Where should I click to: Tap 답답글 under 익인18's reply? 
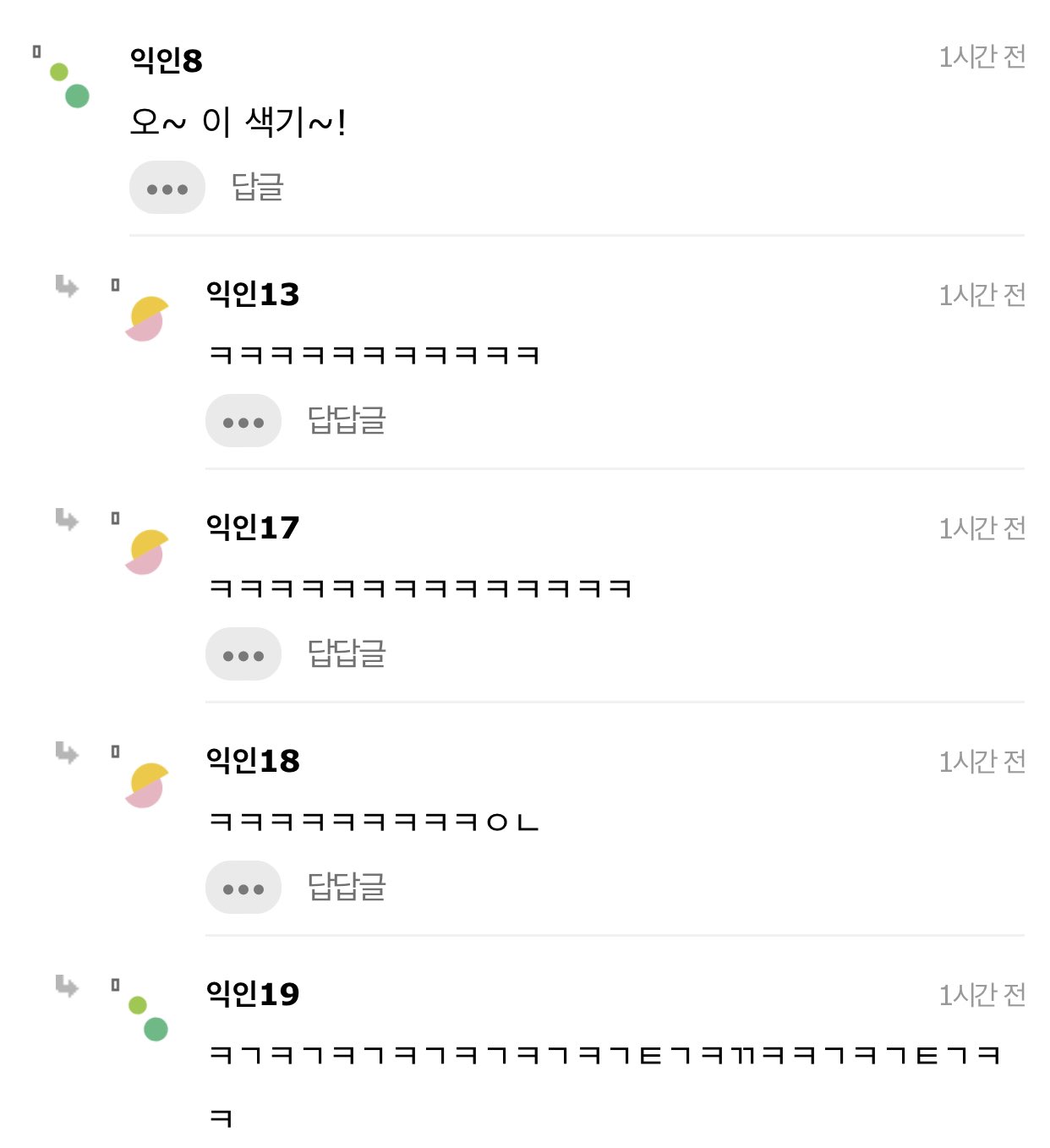347,887
